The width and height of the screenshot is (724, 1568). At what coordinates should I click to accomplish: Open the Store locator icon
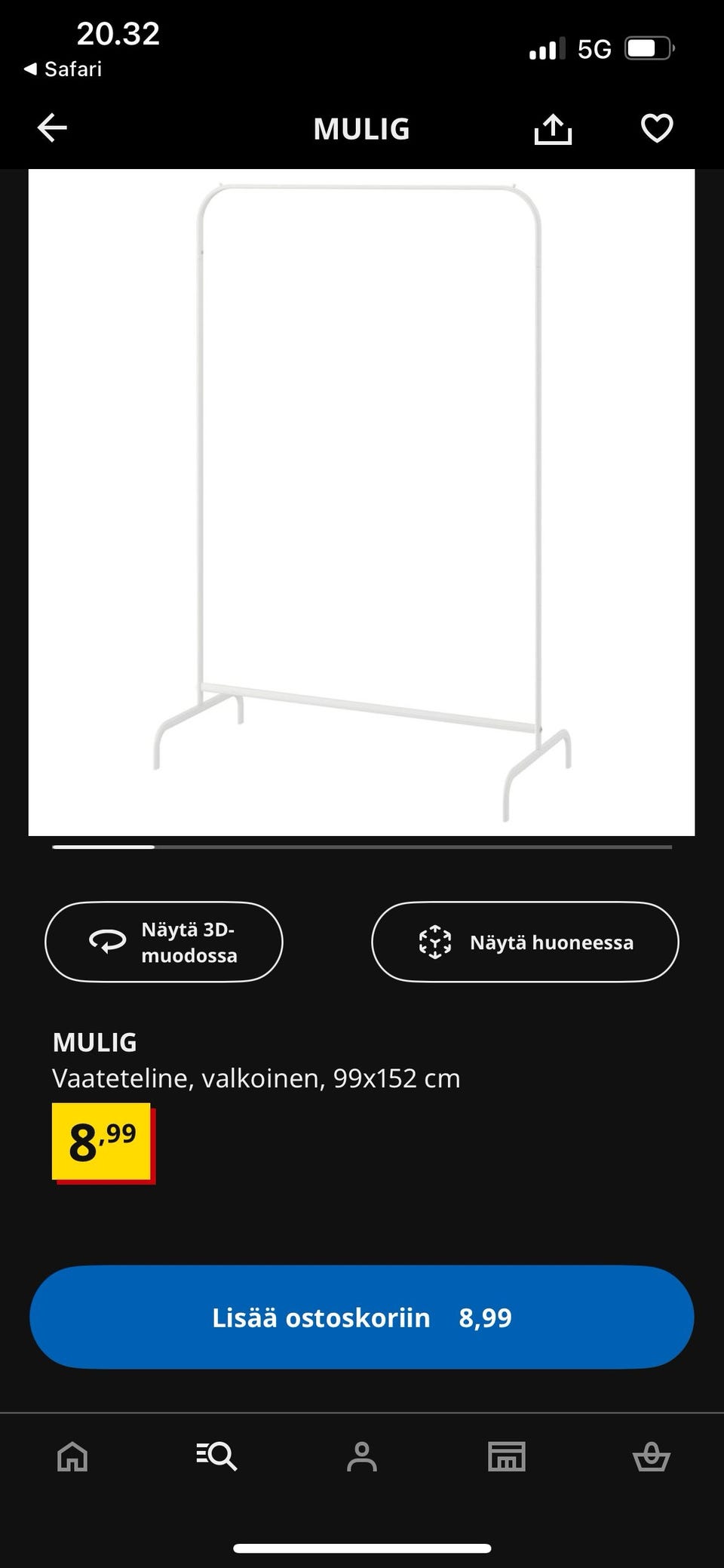coord(507,1457)
